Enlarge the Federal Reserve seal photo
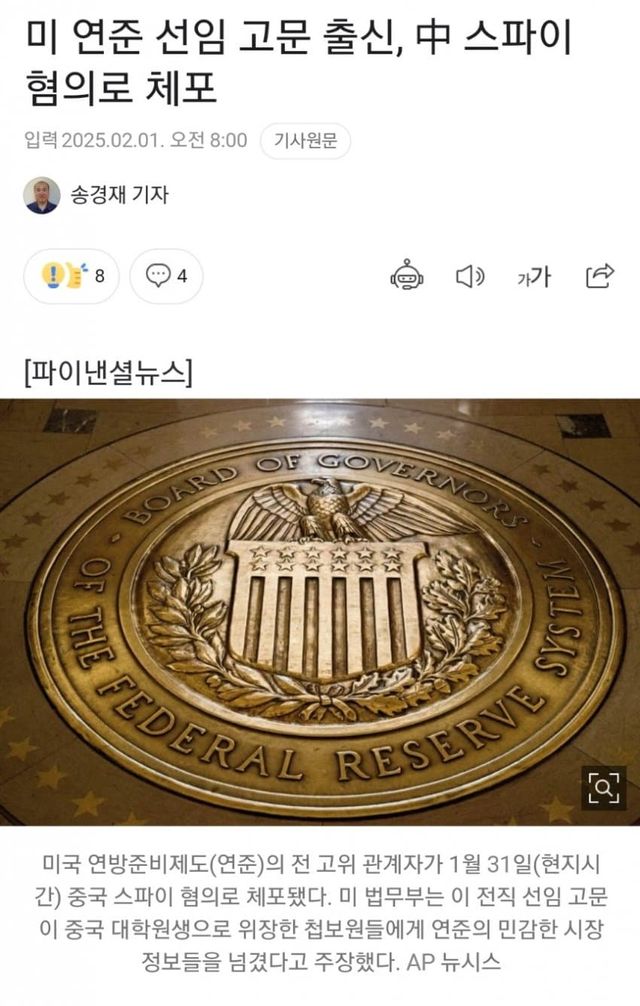Image resolution: width=640 pixels, height=1006 pixels. tap(603, 788)
